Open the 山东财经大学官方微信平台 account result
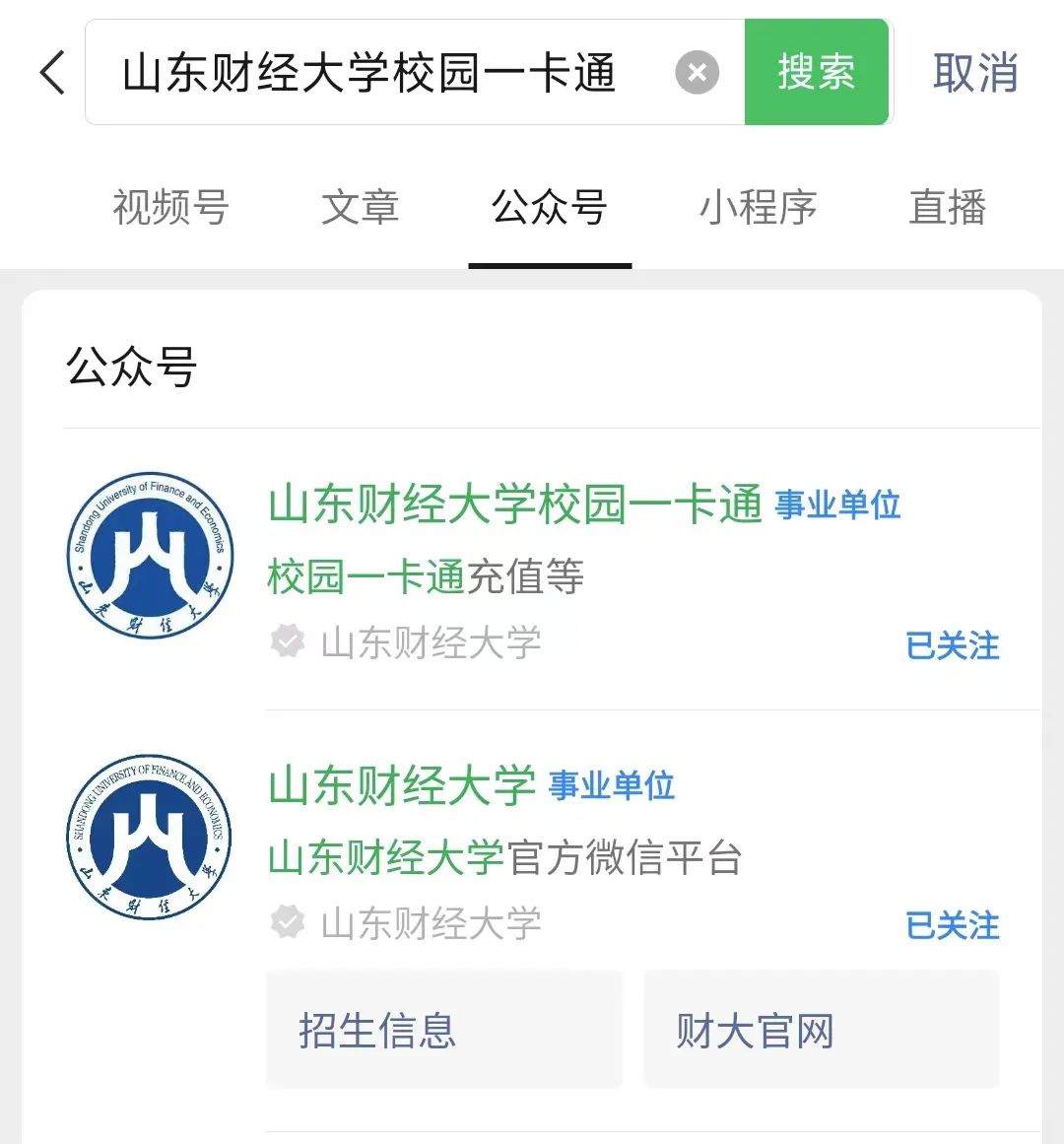 (x=502, y=855)
